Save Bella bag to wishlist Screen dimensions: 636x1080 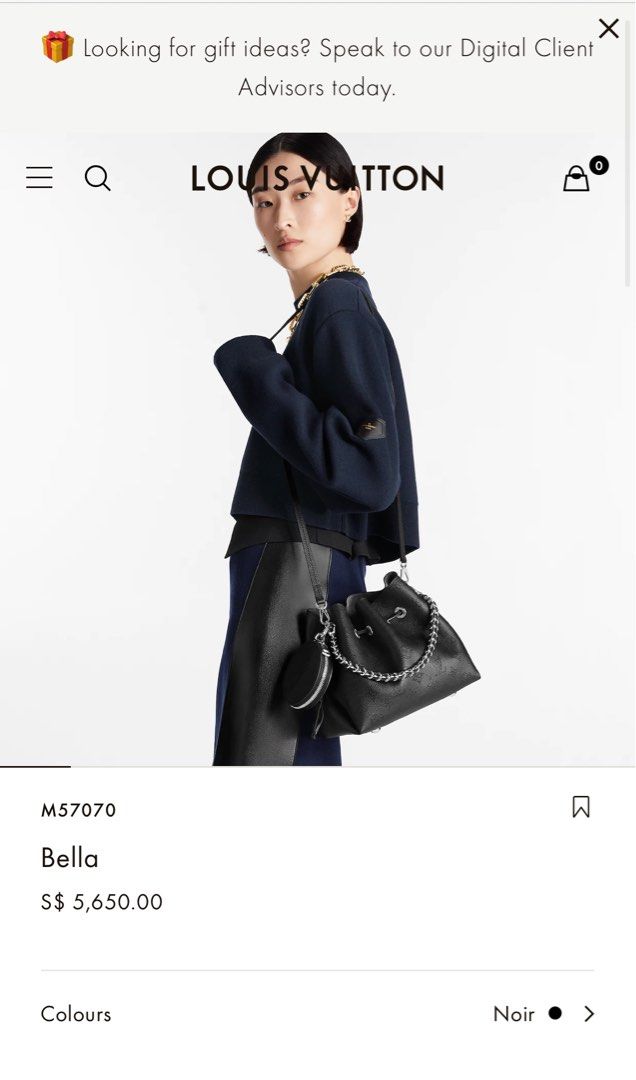[581, 807]
